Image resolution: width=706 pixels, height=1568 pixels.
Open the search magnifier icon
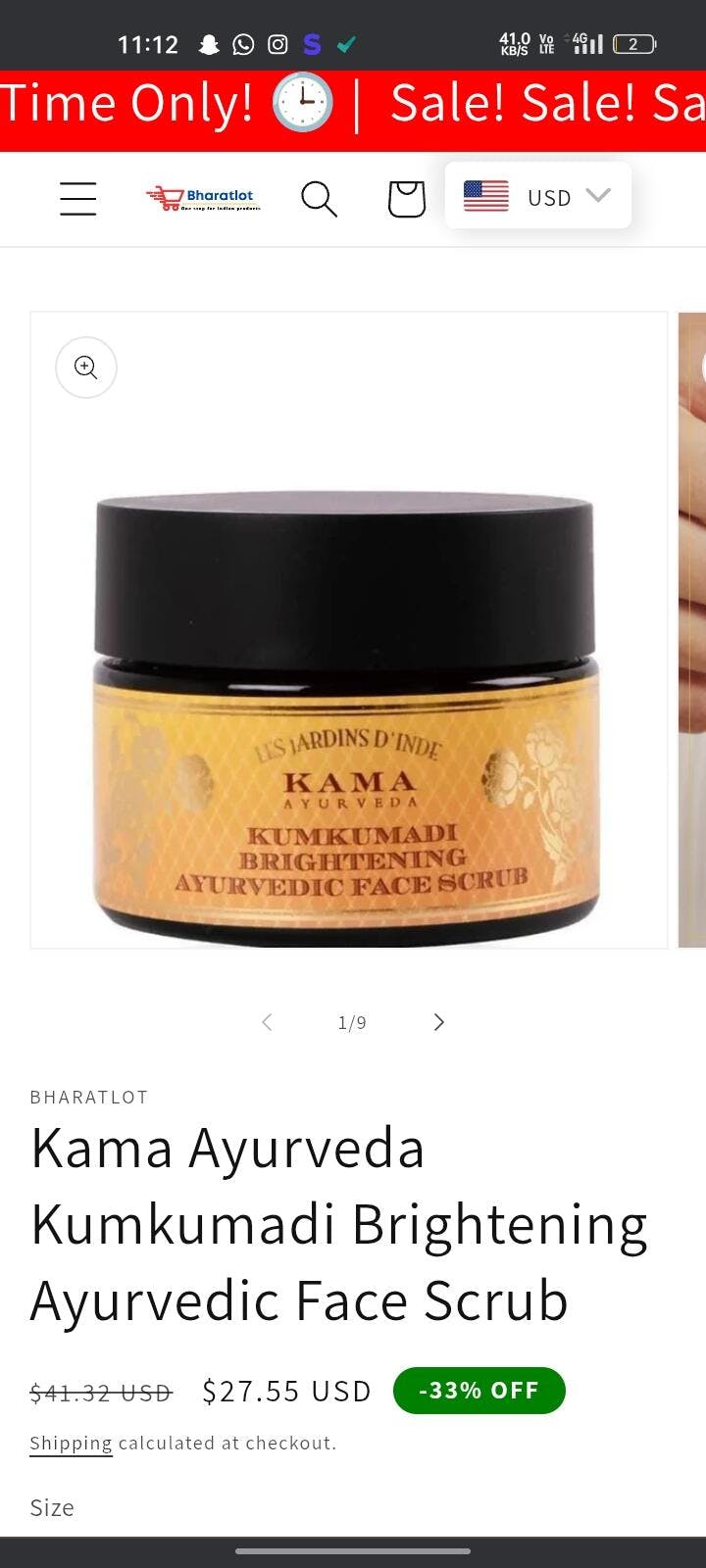(x=319, y=199)
